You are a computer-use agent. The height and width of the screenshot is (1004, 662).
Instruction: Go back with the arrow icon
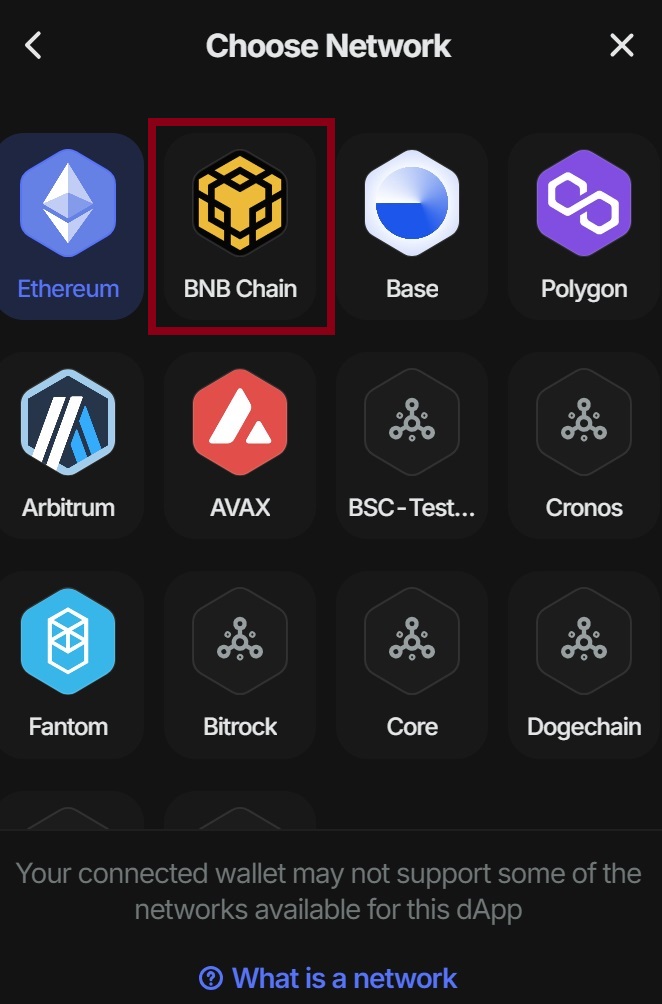(x=34, y=45)
